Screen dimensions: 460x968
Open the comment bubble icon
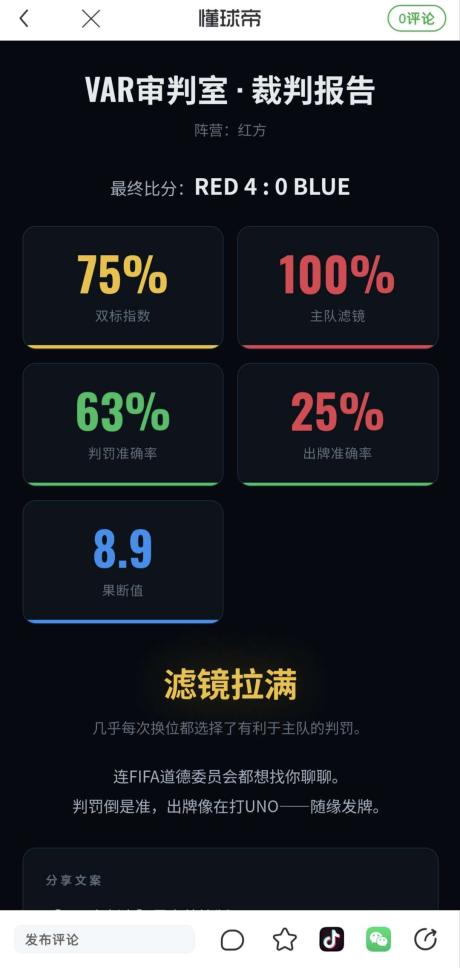pyautogui.click(x=232, y=940)
